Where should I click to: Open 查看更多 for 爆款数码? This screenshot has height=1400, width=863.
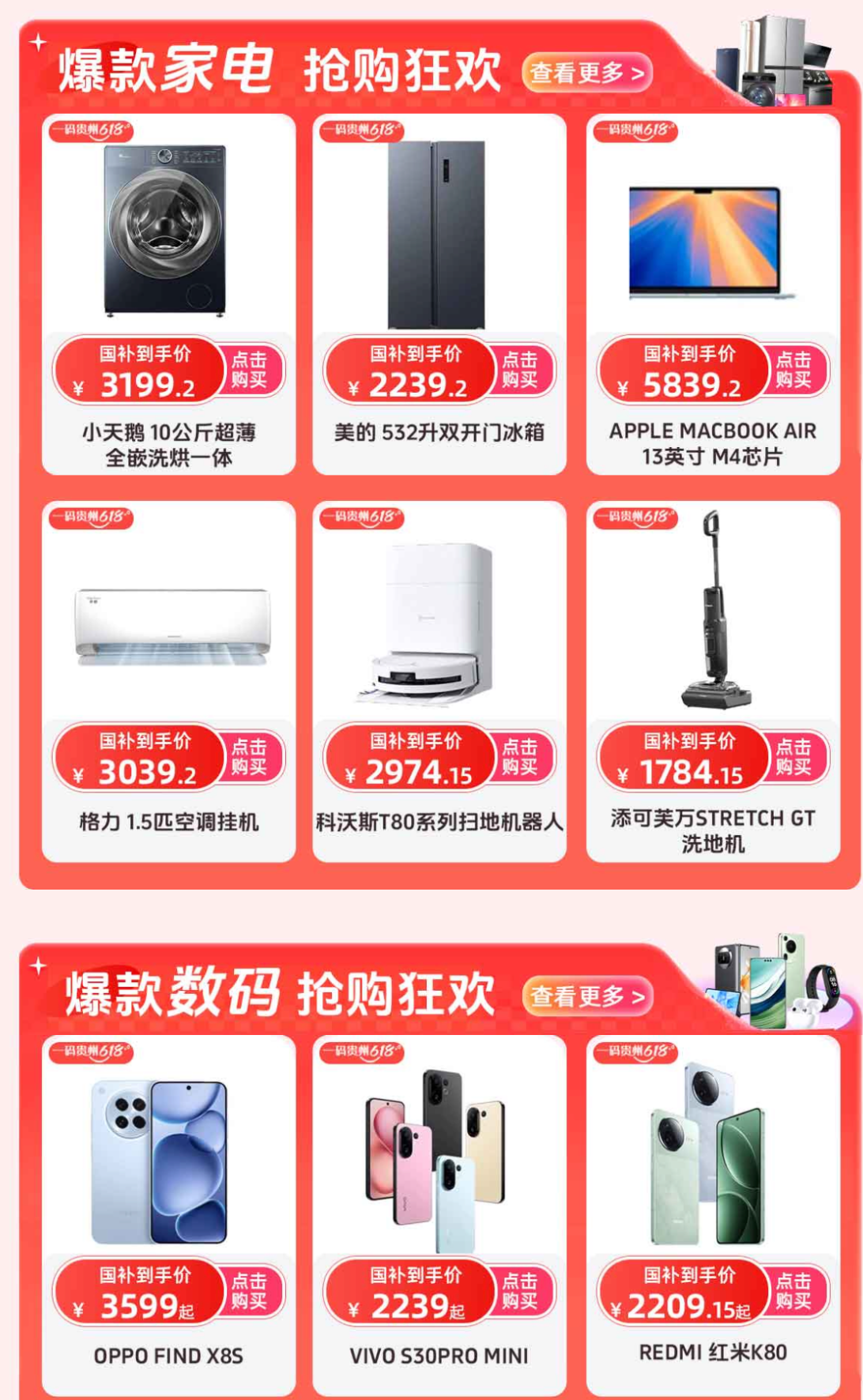[x=586, y=996]
